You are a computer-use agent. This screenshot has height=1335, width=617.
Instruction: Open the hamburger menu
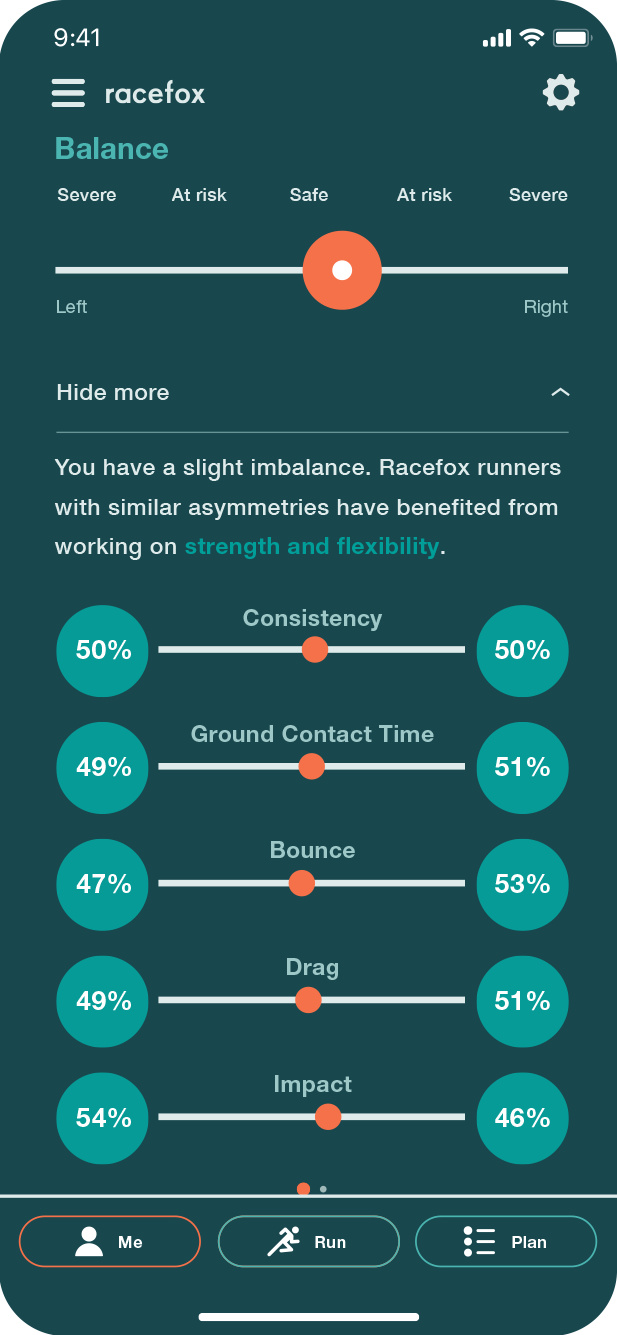point(68,94)
